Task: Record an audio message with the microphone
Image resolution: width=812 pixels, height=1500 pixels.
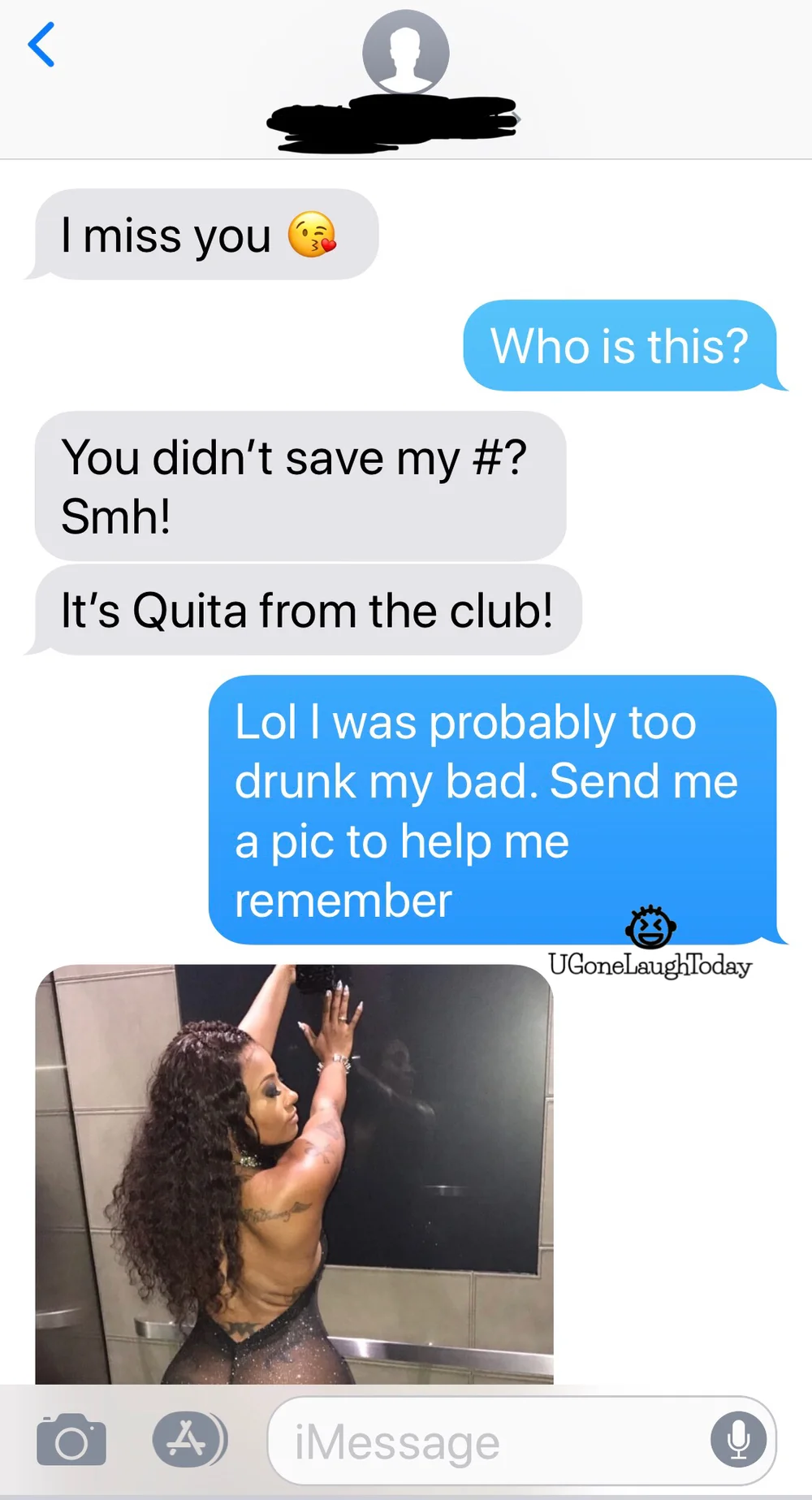Action: click(738, 1440)
